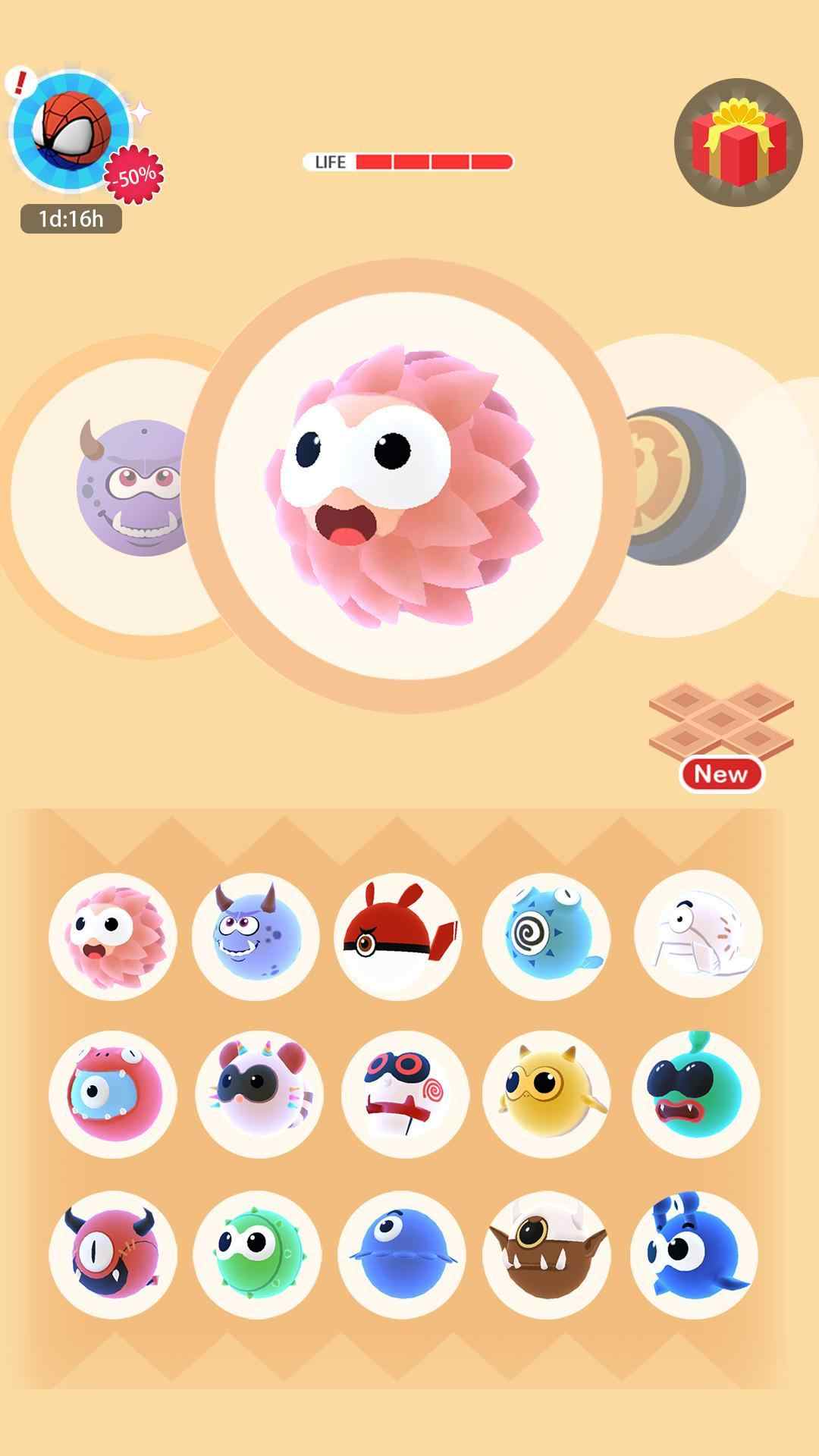Choose the pink one-eyed hooded character
The height and width of the screenshot is (1456, 819).
click(x=113, y=1094)
